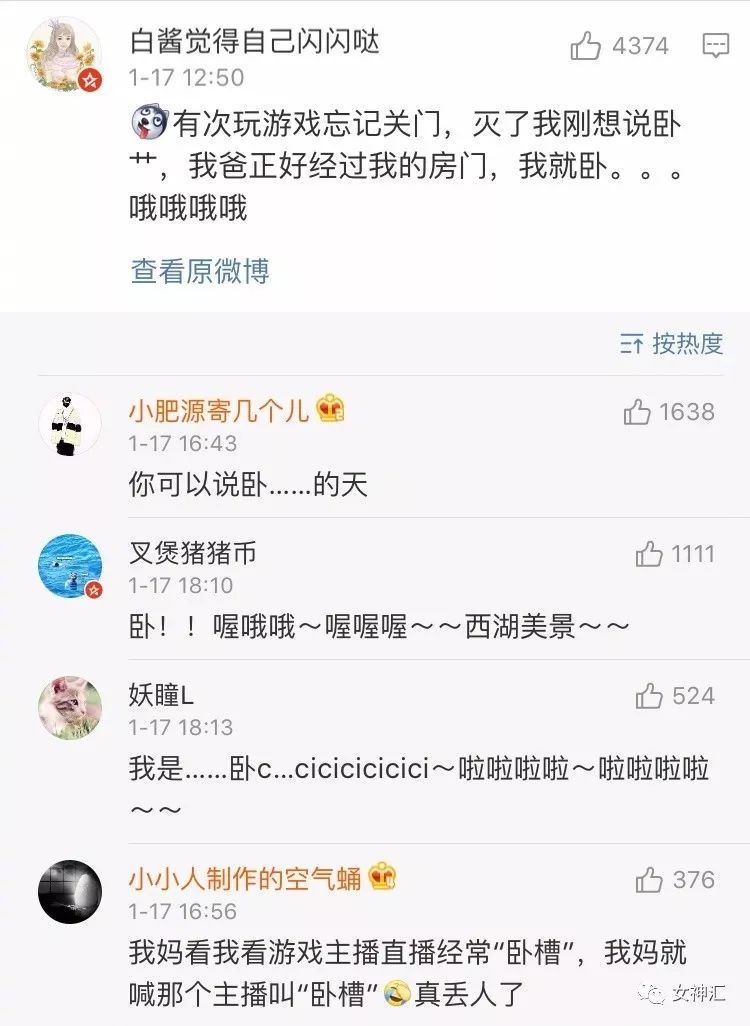The image size is (750, 1026).
Task: Like 小小人制作的空气蛹's reply
Action: pos(650,880)
